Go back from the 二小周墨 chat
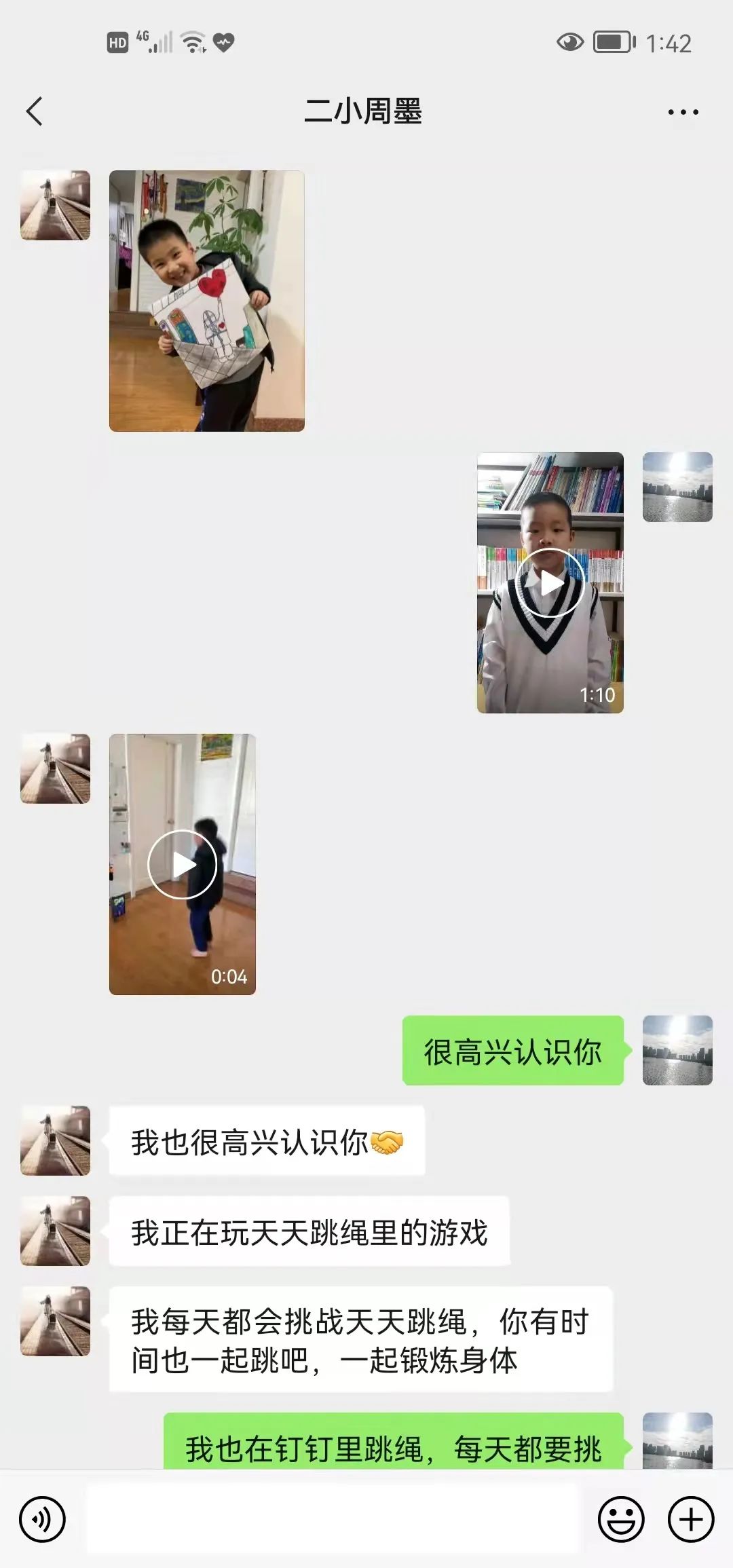 [x=34, y=111]
